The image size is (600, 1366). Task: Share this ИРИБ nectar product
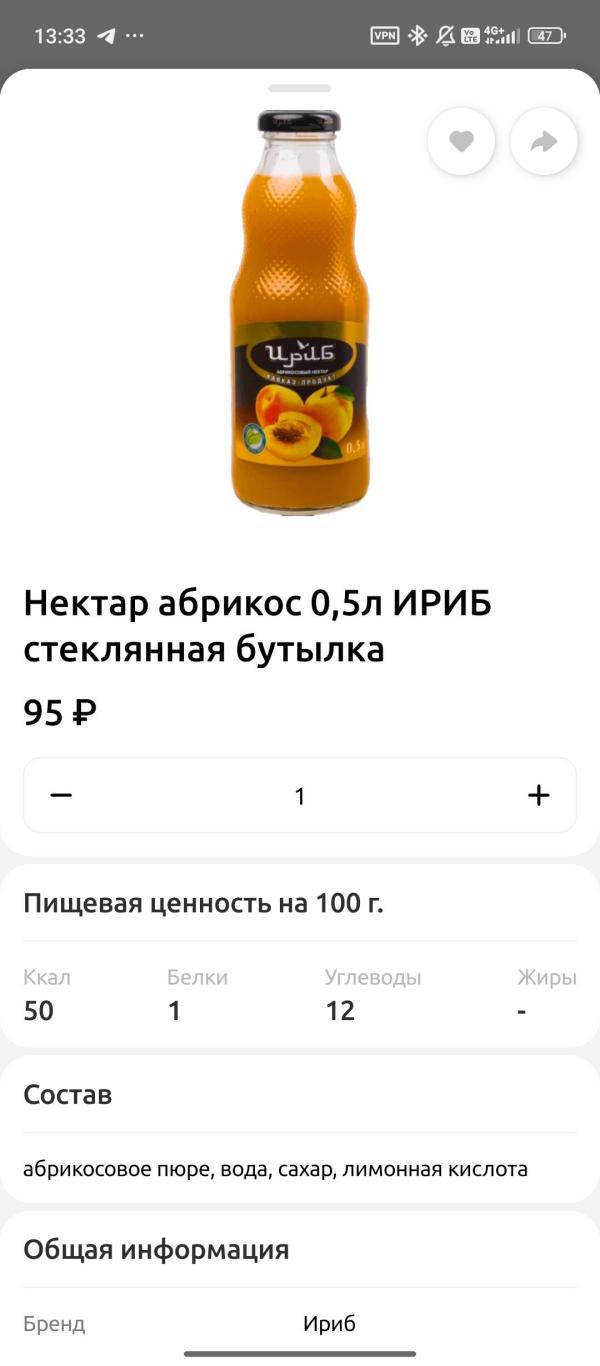click(543, 142)
